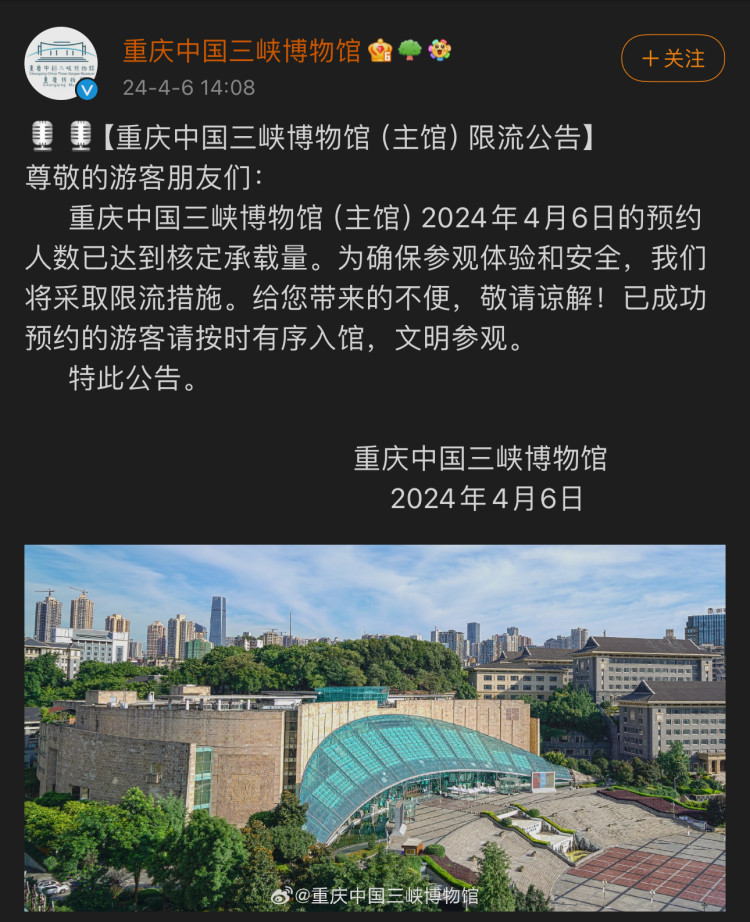Follow the account with the +关注 button
This screenshot has height=922, width=750.
(x=672, y=58)
